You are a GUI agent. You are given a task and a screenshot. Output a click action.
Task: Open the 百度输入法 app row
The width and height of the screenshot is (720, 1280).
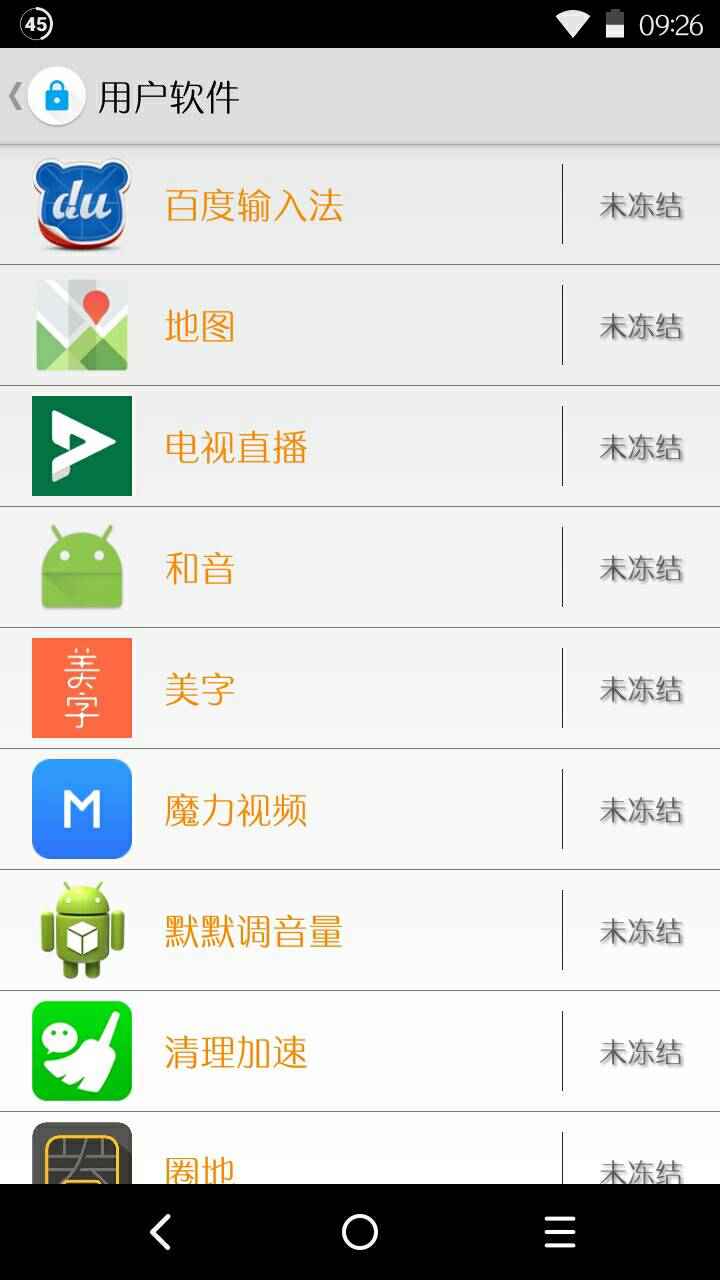[280, 205]
